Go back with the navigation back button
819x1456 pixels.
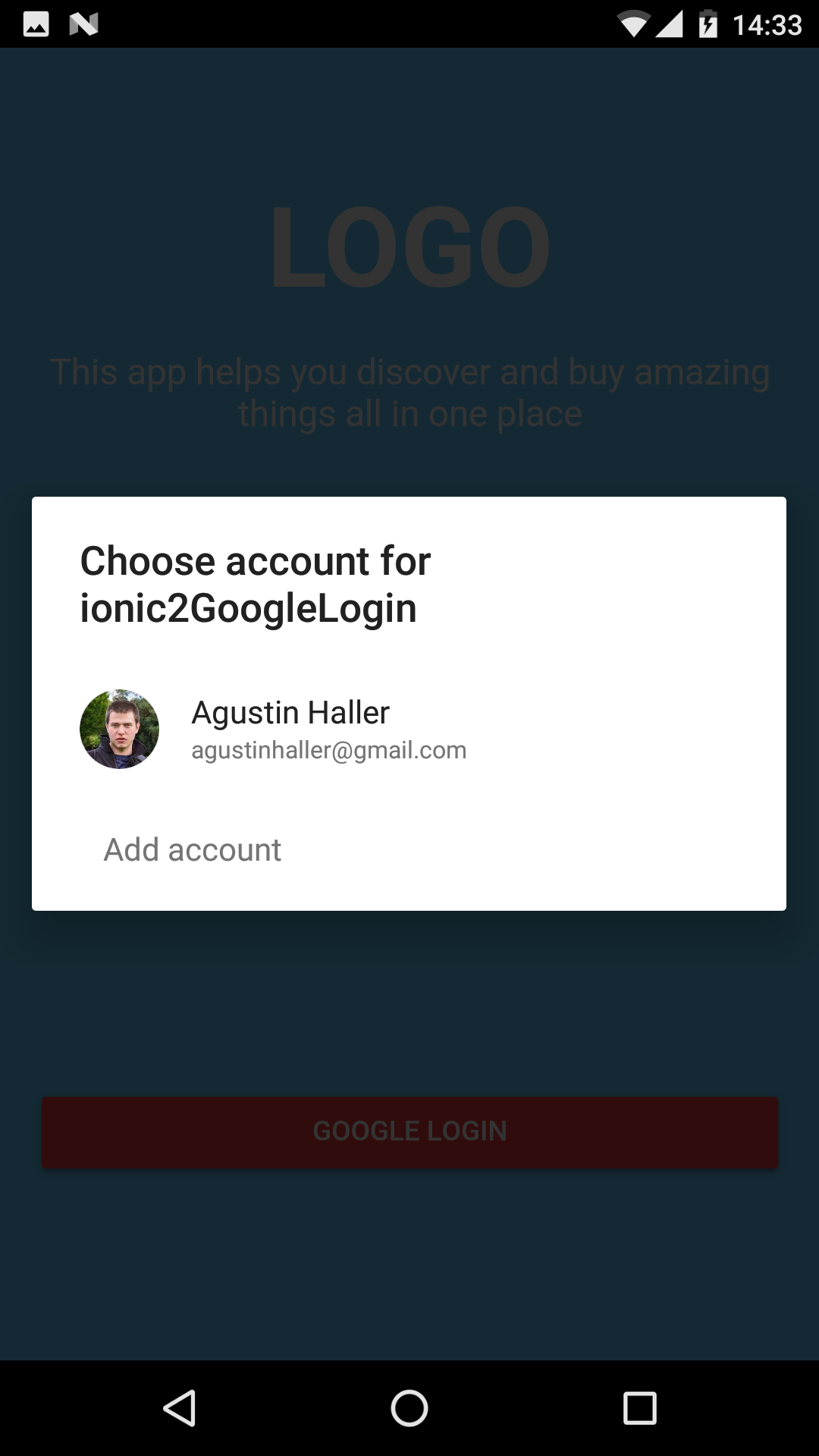[180, 1408]
